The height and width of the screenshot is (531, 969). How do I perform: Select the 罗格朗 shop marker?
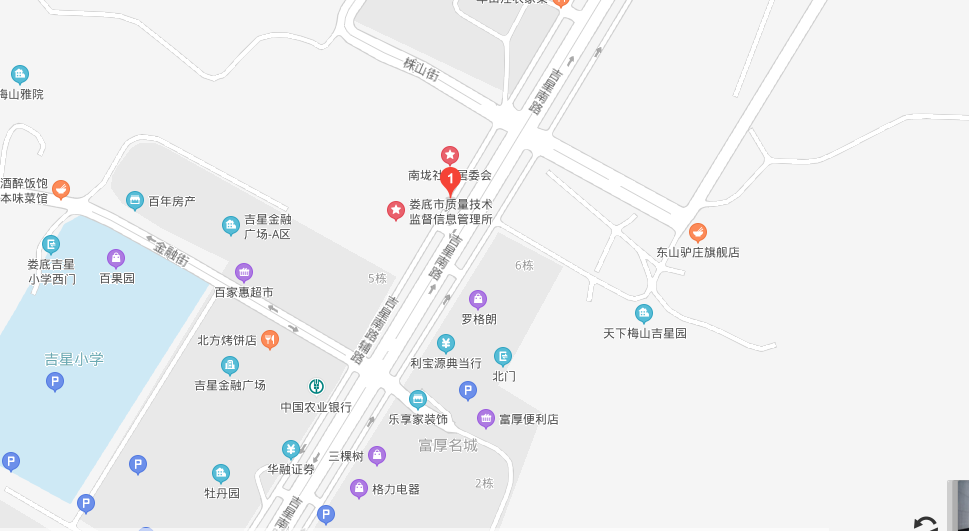pos(478,299)
